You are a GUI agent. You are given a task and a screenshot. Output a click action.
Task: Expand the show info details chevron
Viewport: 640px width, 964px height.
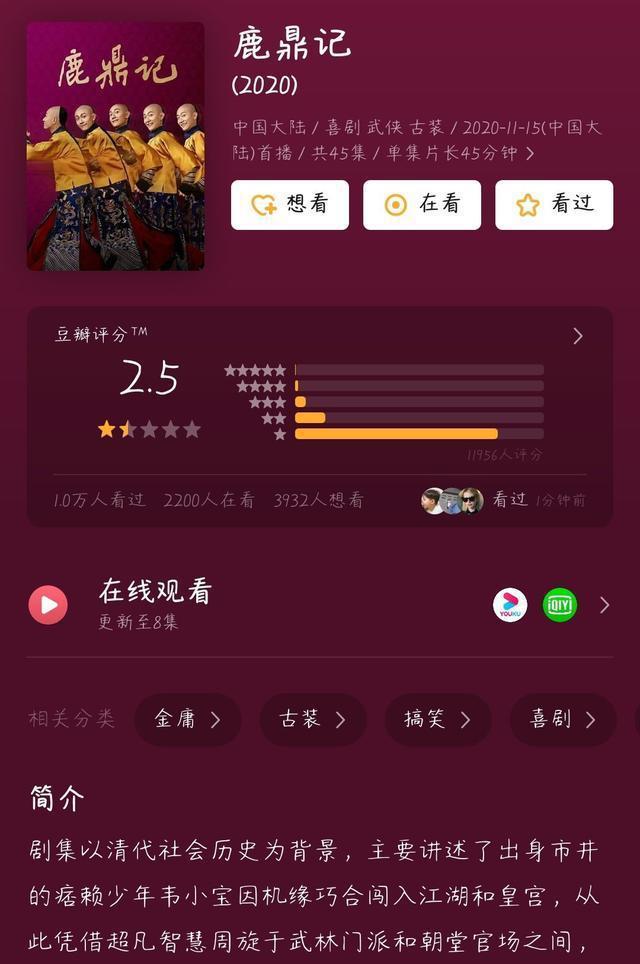point(530,154)
